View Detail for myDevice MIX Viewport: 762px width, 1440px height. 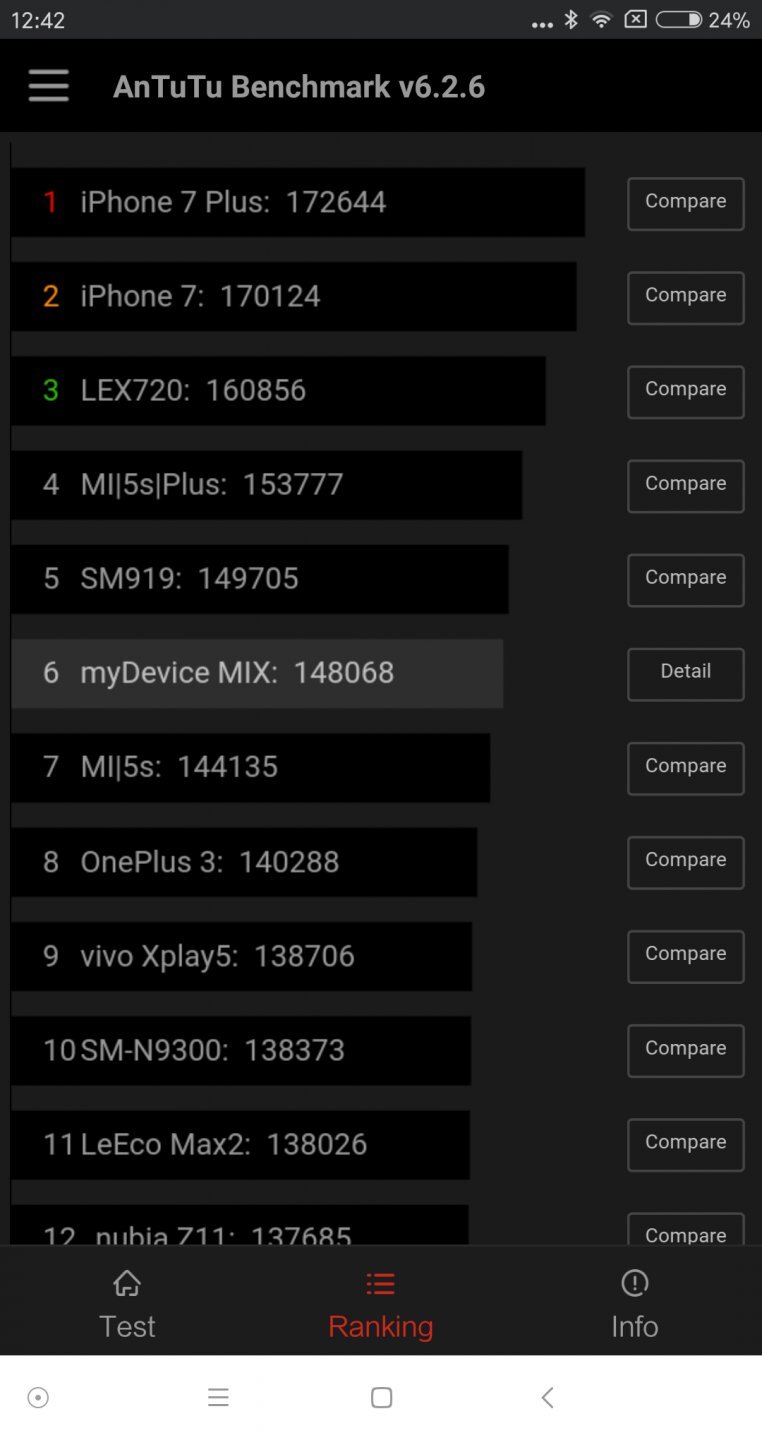[x=685, y=673]
